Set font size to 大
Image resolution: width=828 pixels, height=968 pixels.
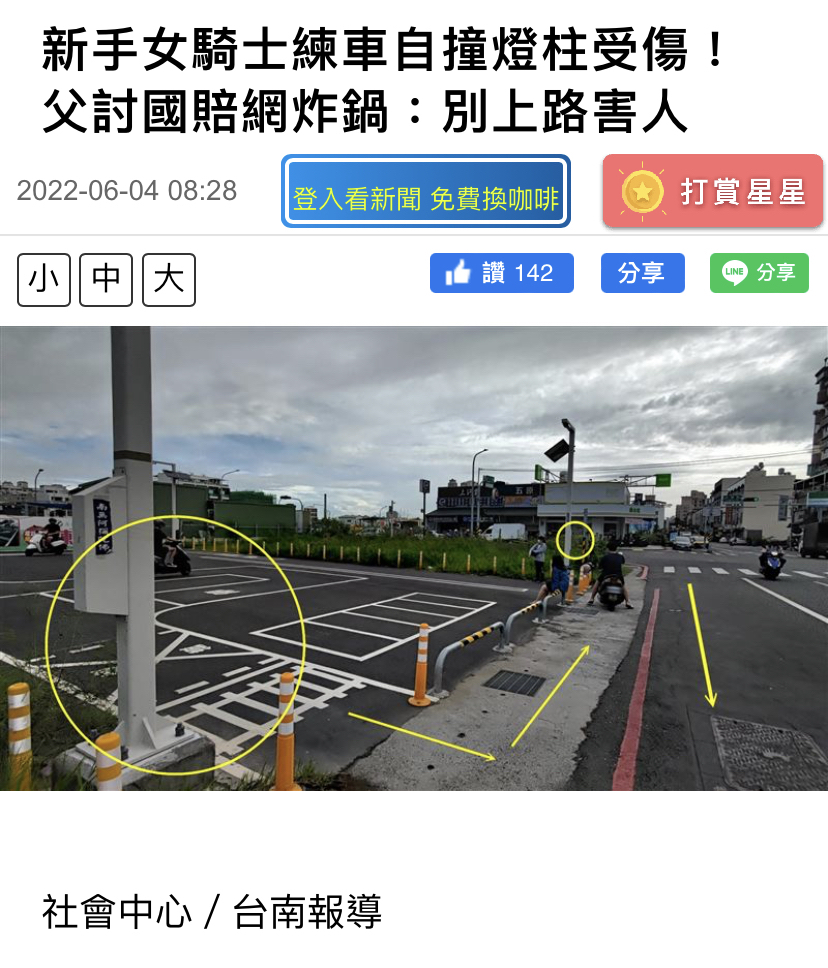(x=168, y=280)
